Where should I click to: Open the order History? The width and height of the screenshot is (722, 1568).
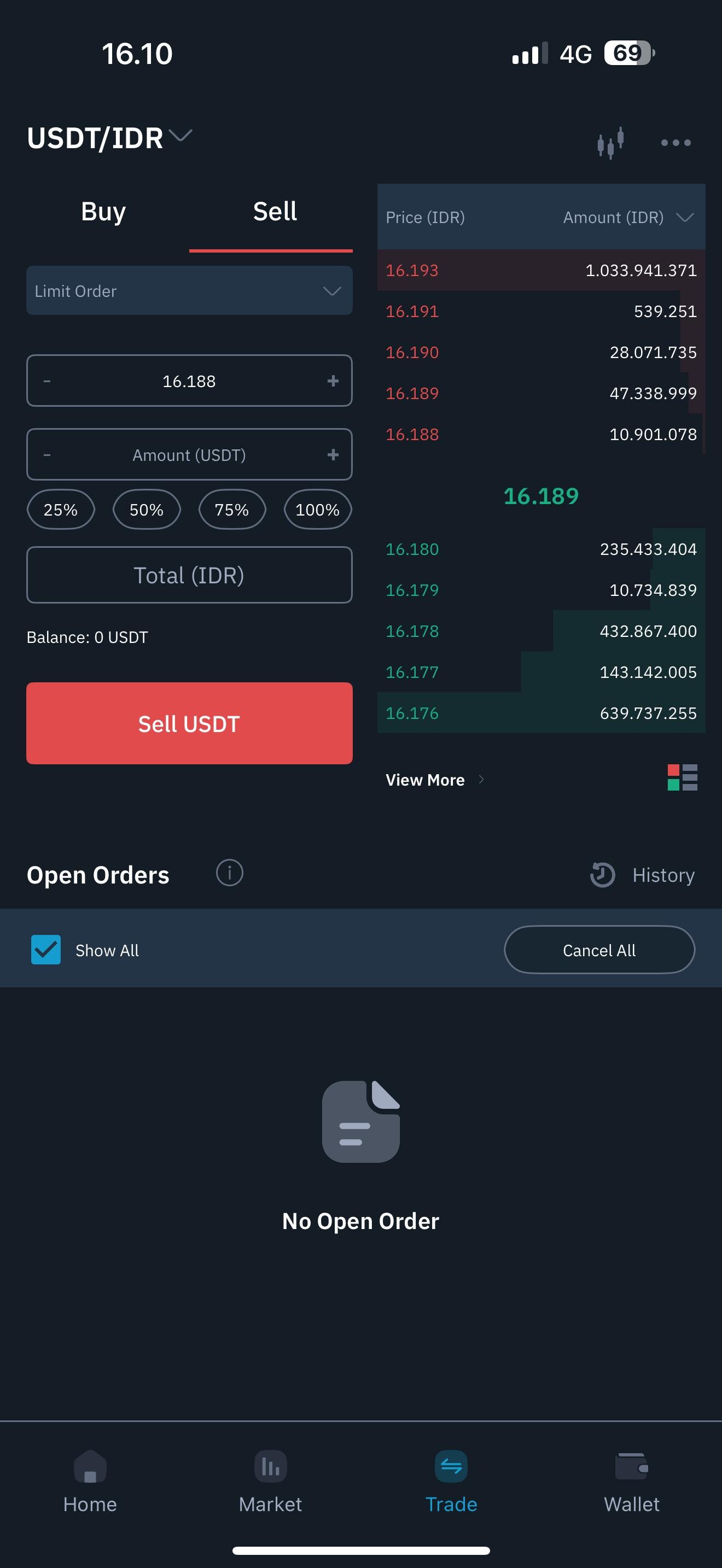(x=643, y=875)
